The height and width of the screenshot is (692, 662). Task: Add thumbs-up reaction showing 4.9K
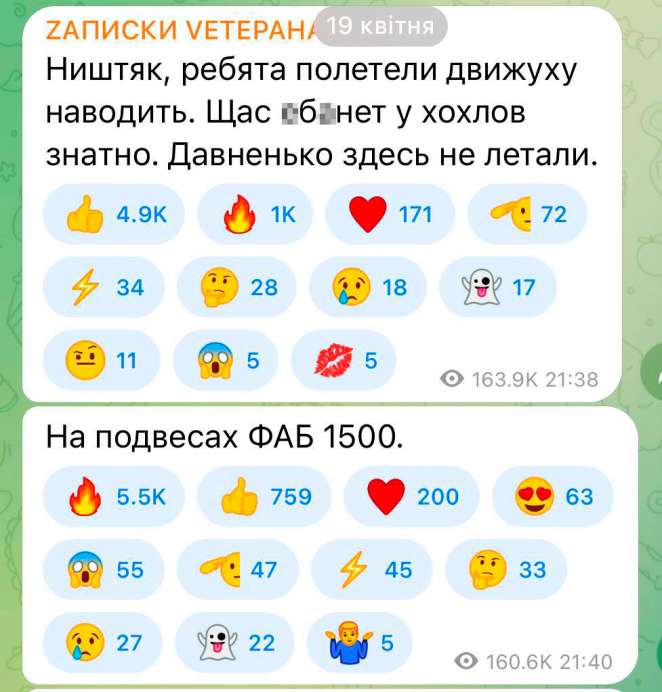coord(111,215)
